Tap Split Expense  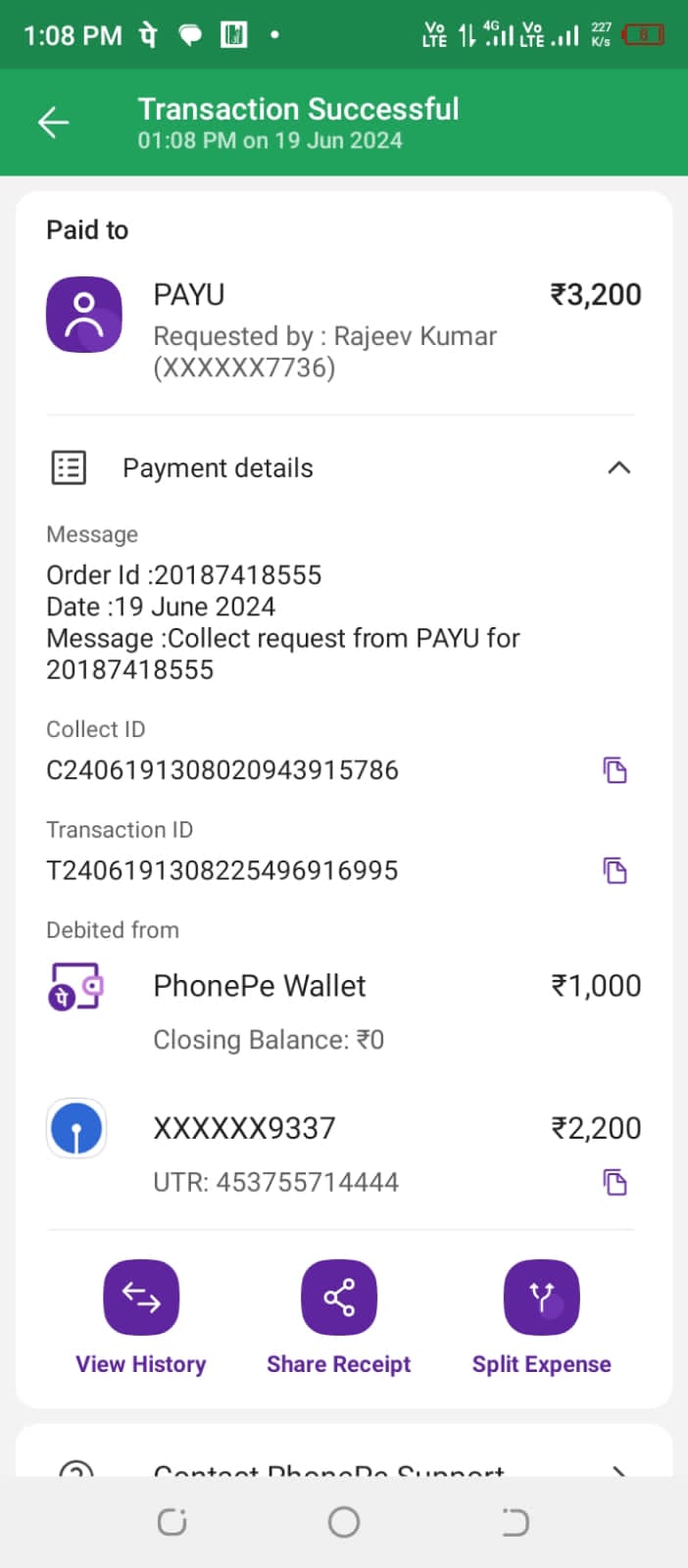click(x=541, y=1298)
